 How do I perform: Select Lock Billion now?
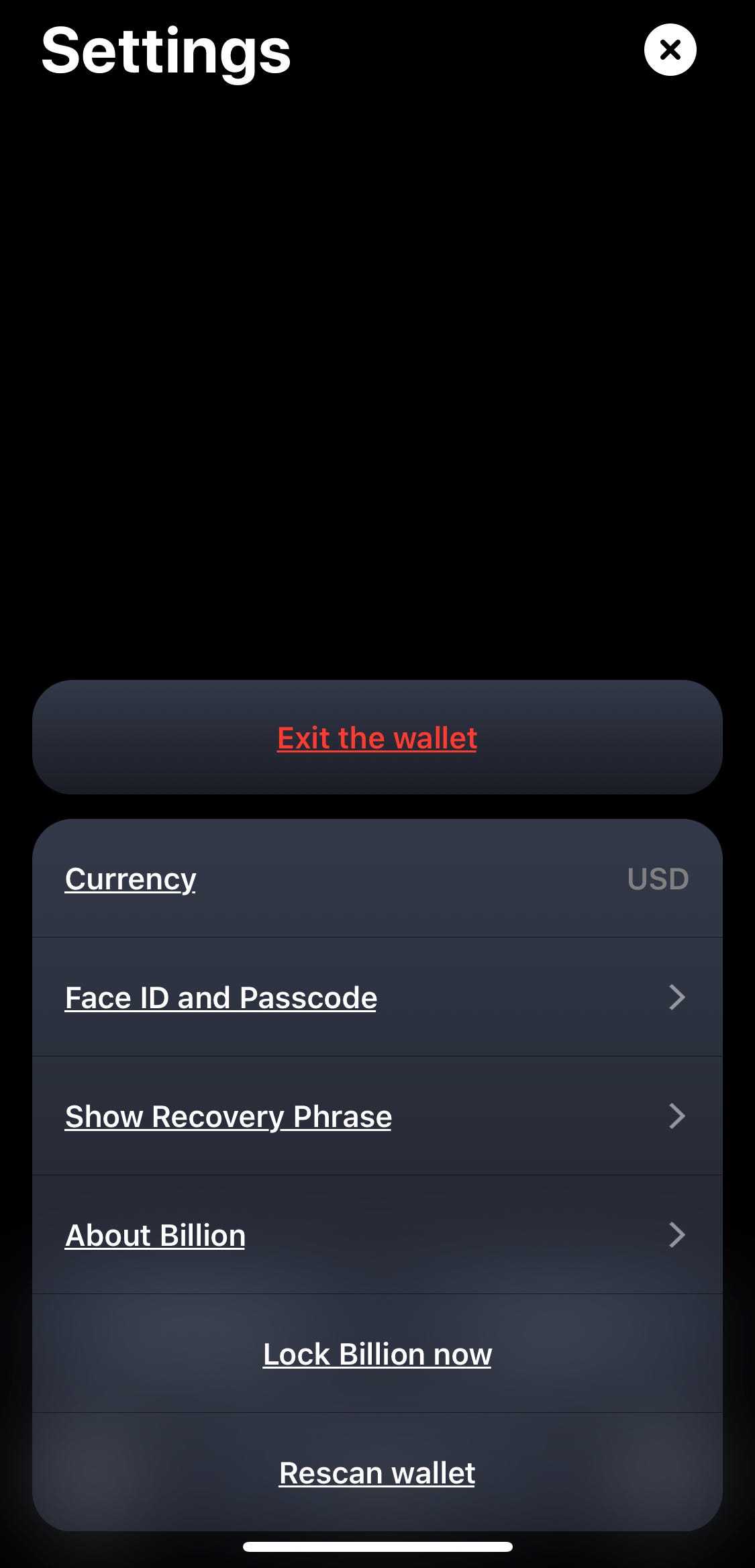pos(377,1354)
